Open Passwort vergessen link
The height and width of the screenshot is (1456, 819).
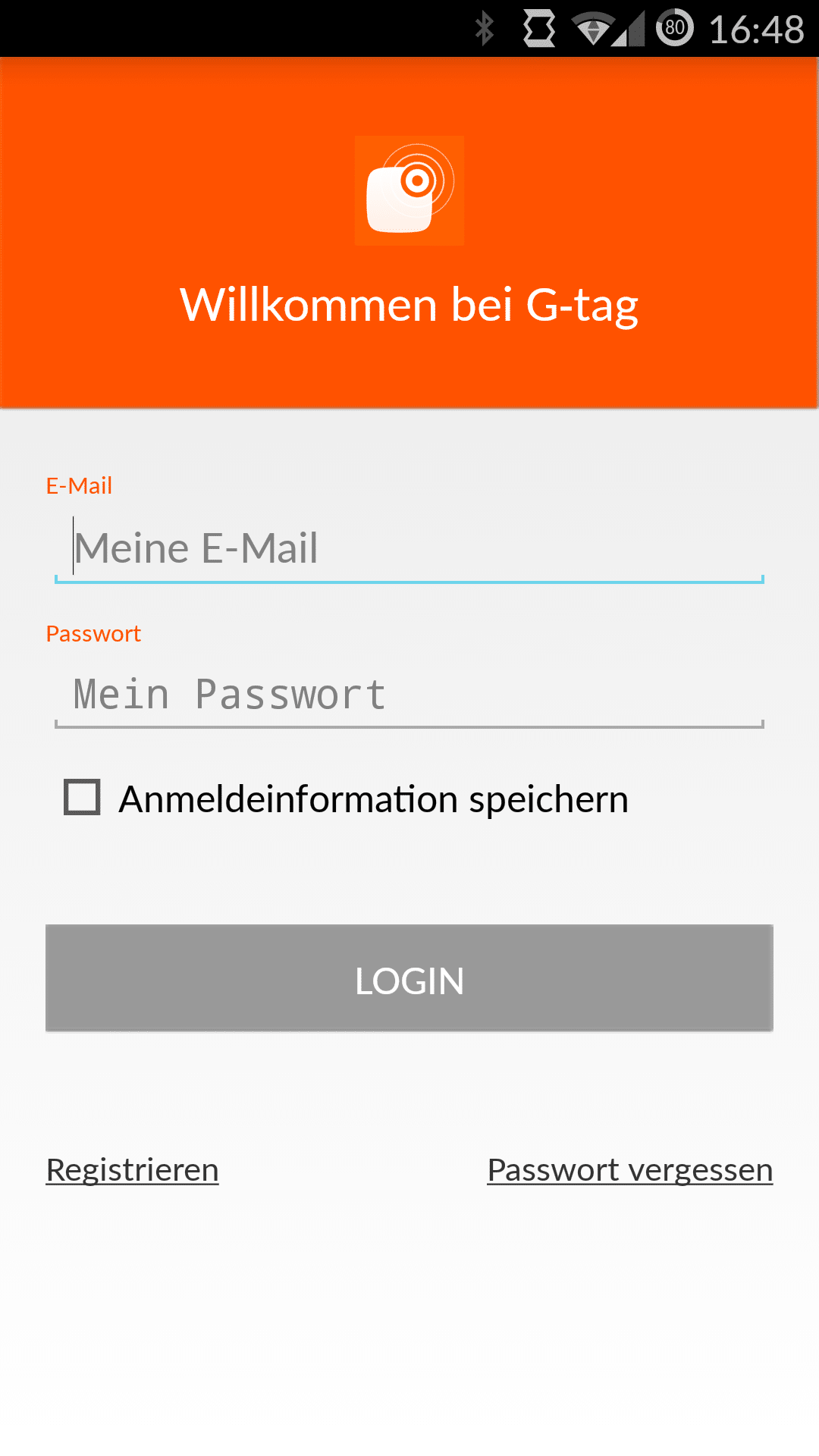coord(629,1170)
